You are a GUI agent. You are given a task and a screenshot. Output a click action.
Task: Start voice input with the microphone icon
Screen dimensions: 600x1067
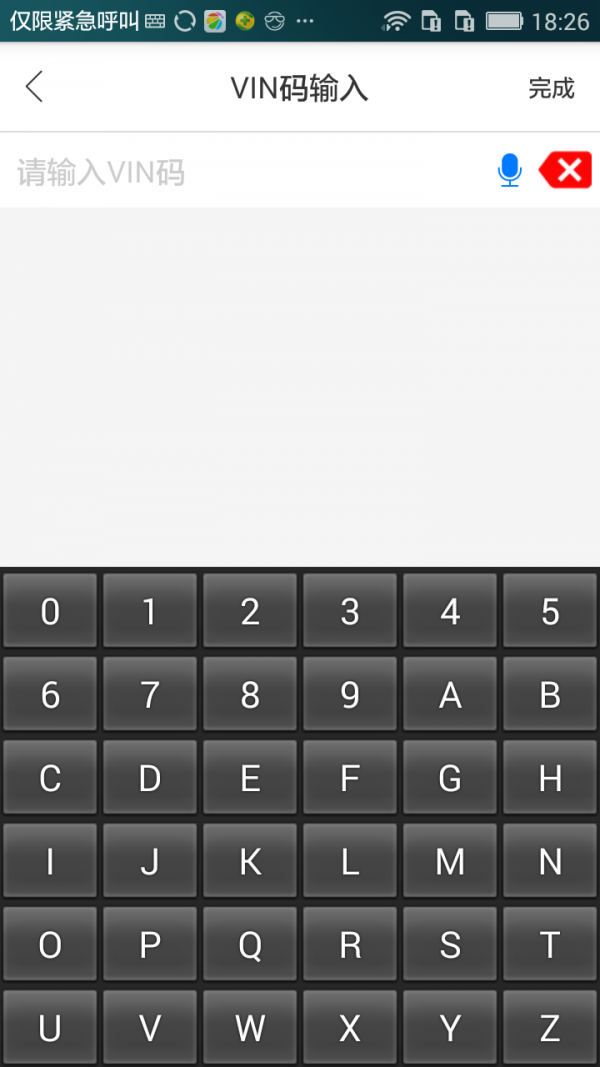pyautogui.click(x=509, y=171)
